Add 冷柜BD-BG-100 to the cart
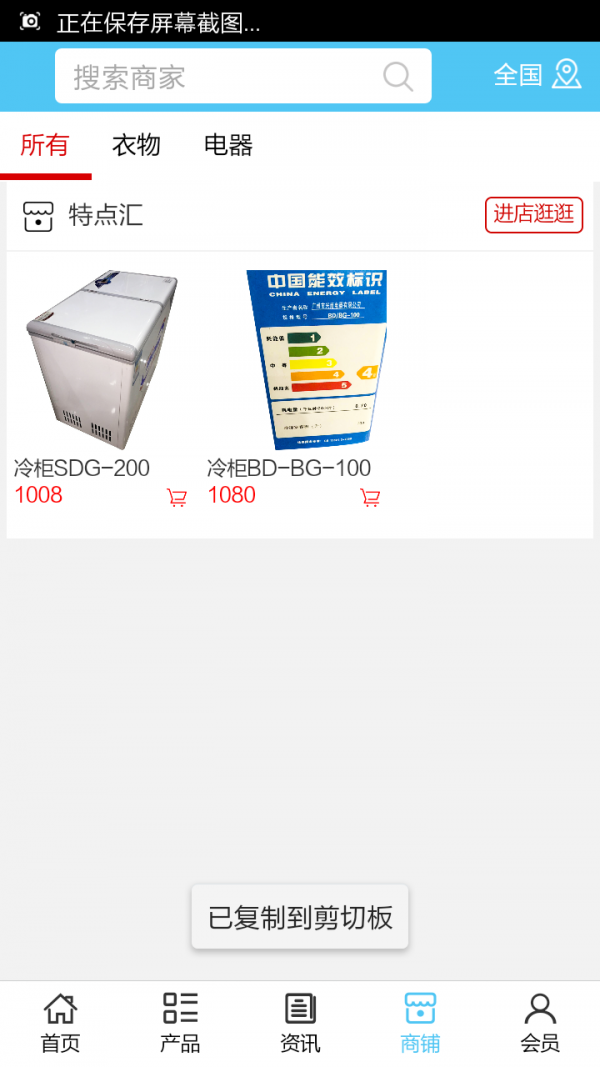This screenshot has height=1067, width=600. click(x=370, y=497)
